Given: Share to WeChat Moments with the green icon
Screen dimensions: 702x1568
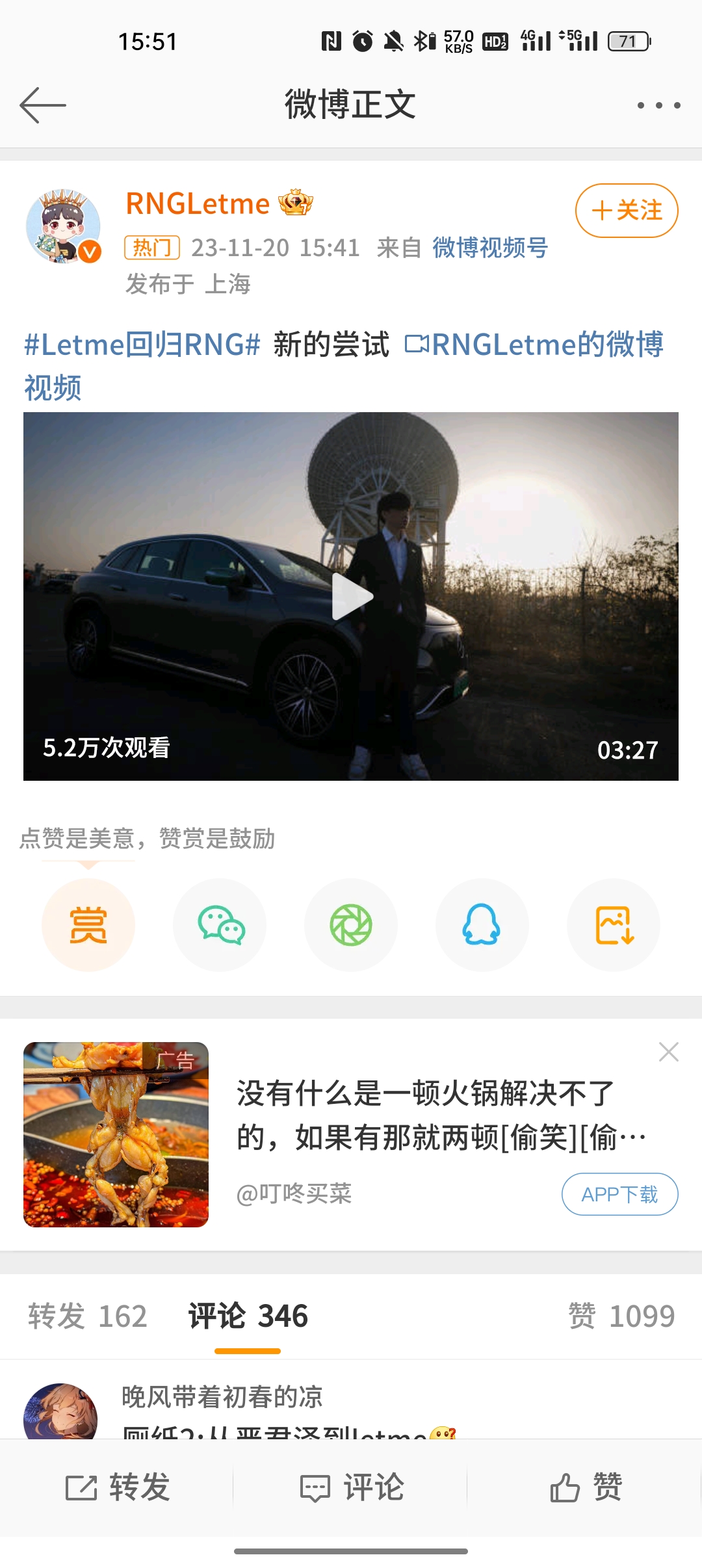Looking at the screenshot, I should click(351, 926).
